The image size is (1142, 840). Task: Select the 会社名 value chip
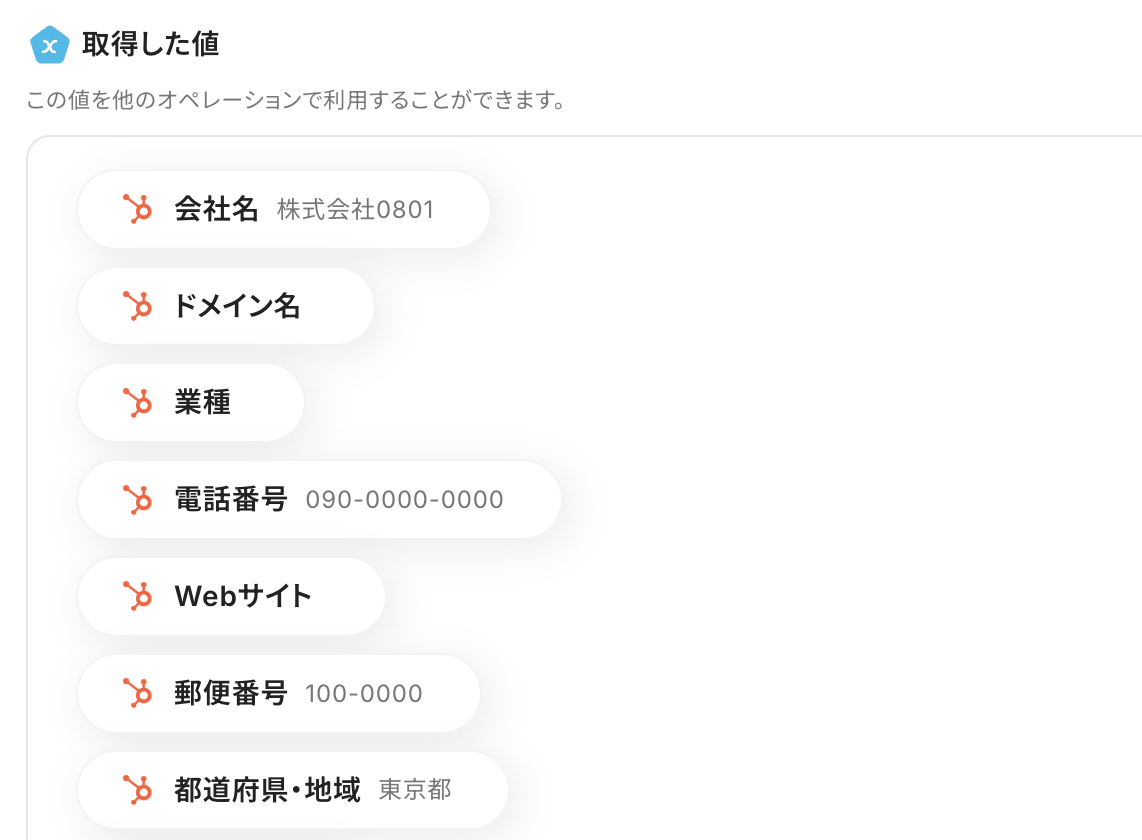283,209
